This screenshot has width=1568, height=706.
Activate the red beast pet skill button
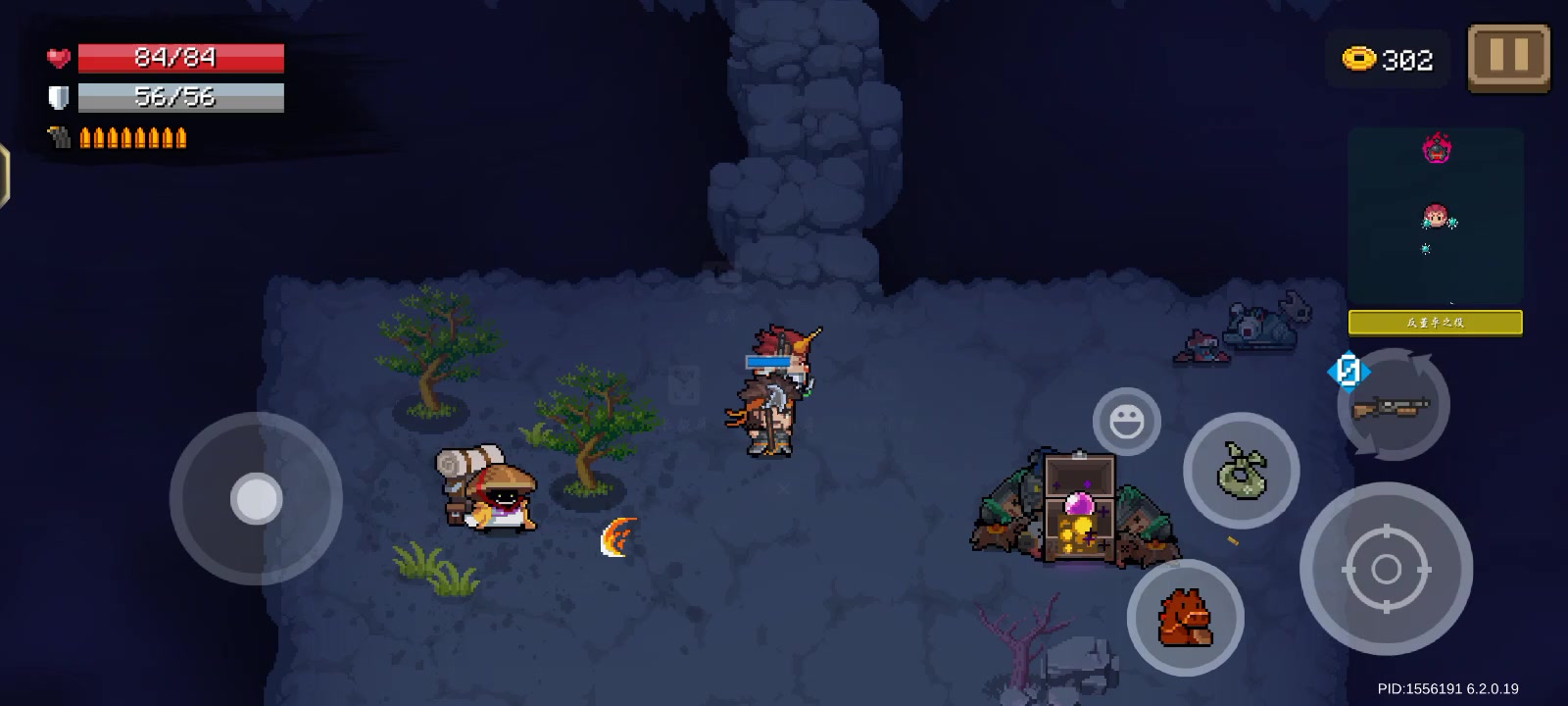[1185, 618]
